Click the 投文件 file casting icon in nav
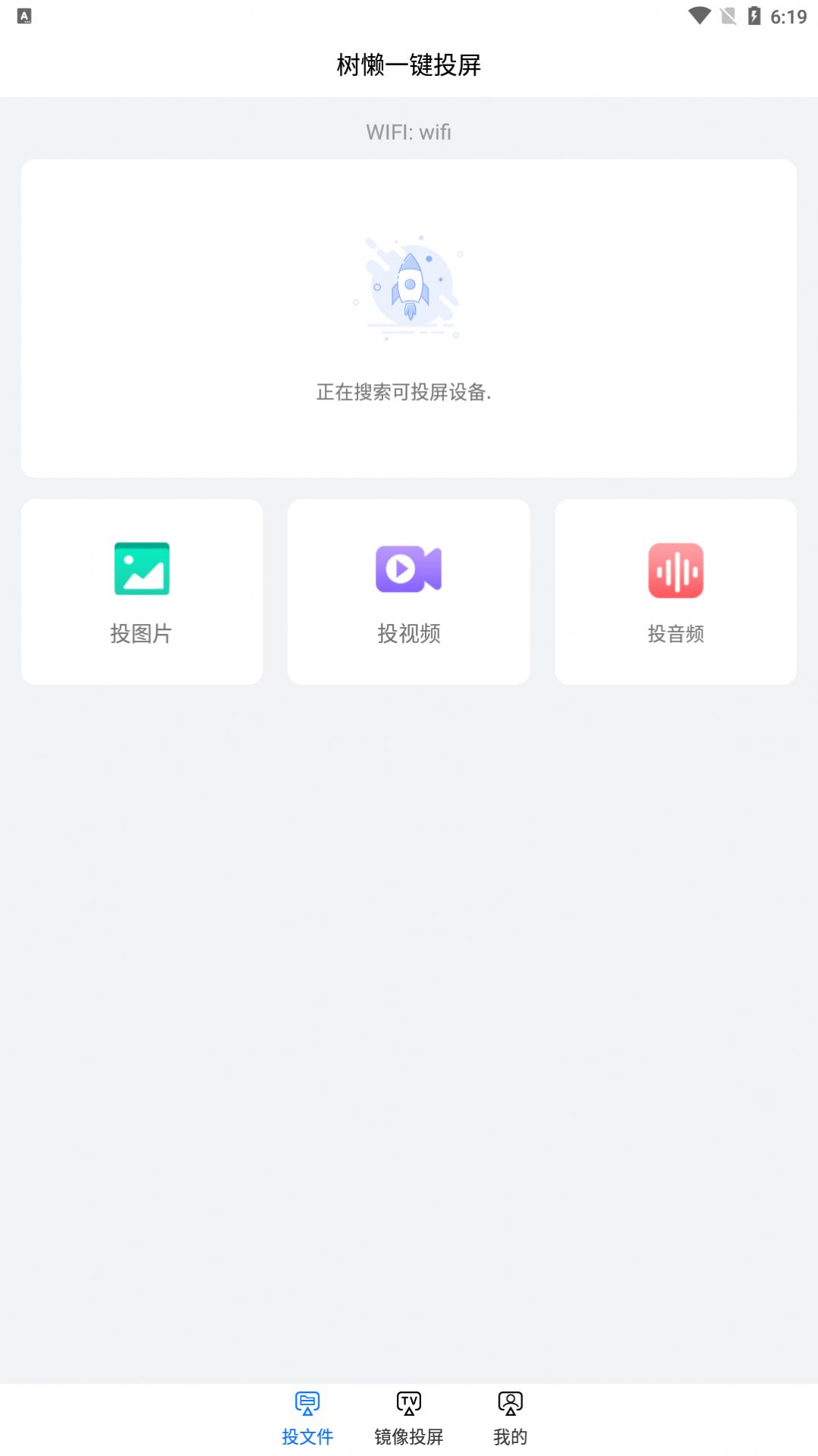The width and height of the screenshot is (818, 1456). [x=307, y=1404]
